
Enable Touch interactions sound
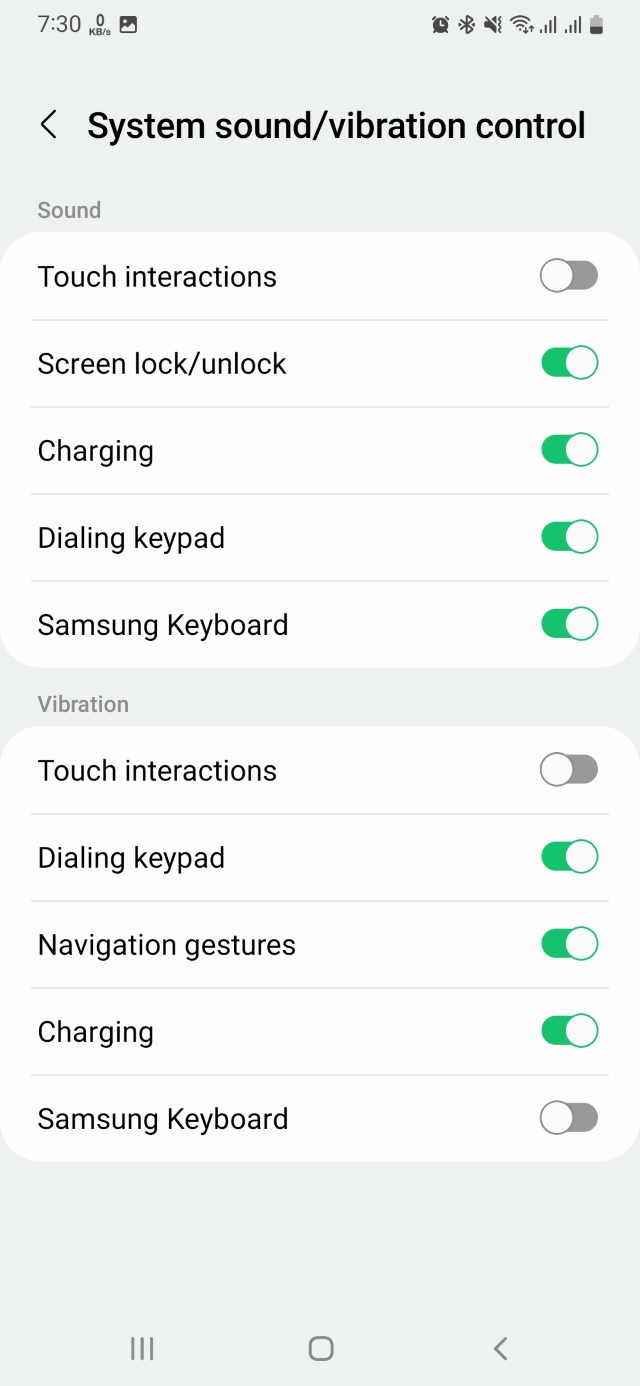pyautogui.click(x=569, y=276)
